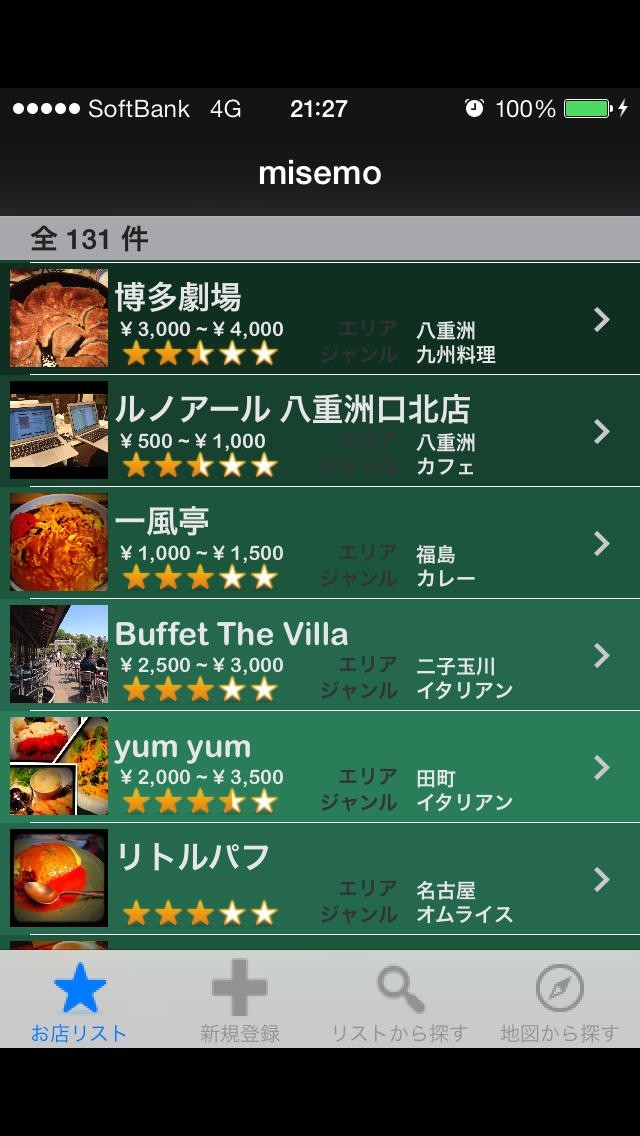Open ルノアール 八重洲口北店 details

320,431
